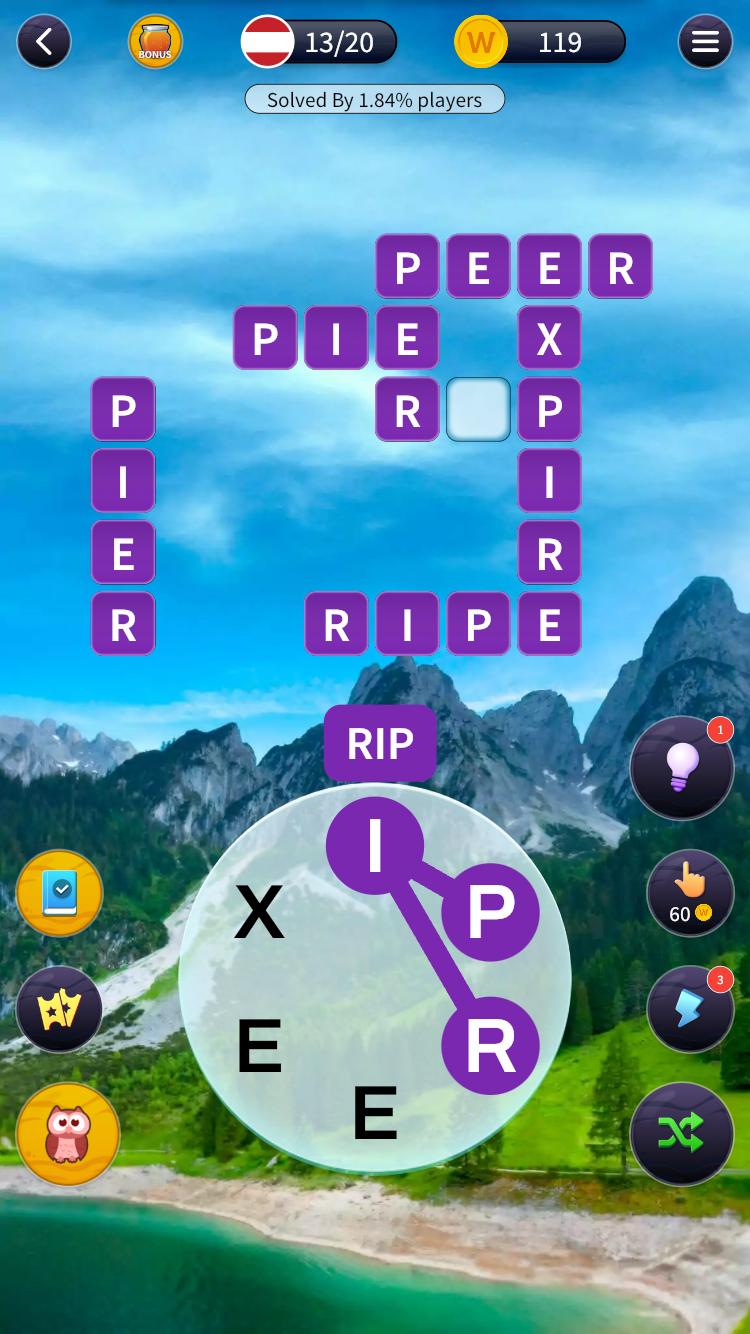
Task: Open the bonus honey jar
Action: [155, 42]
